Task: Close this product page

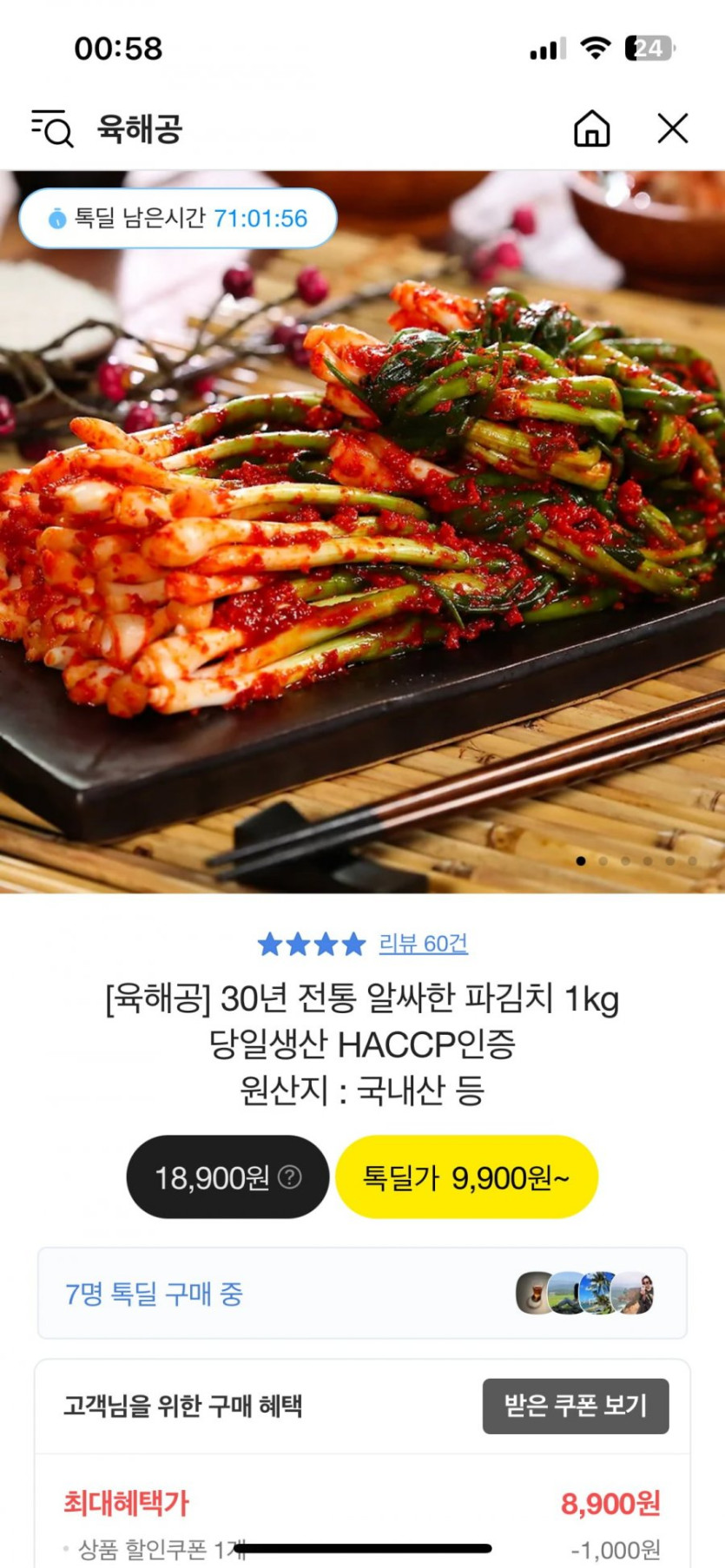Action: [672, 128]
